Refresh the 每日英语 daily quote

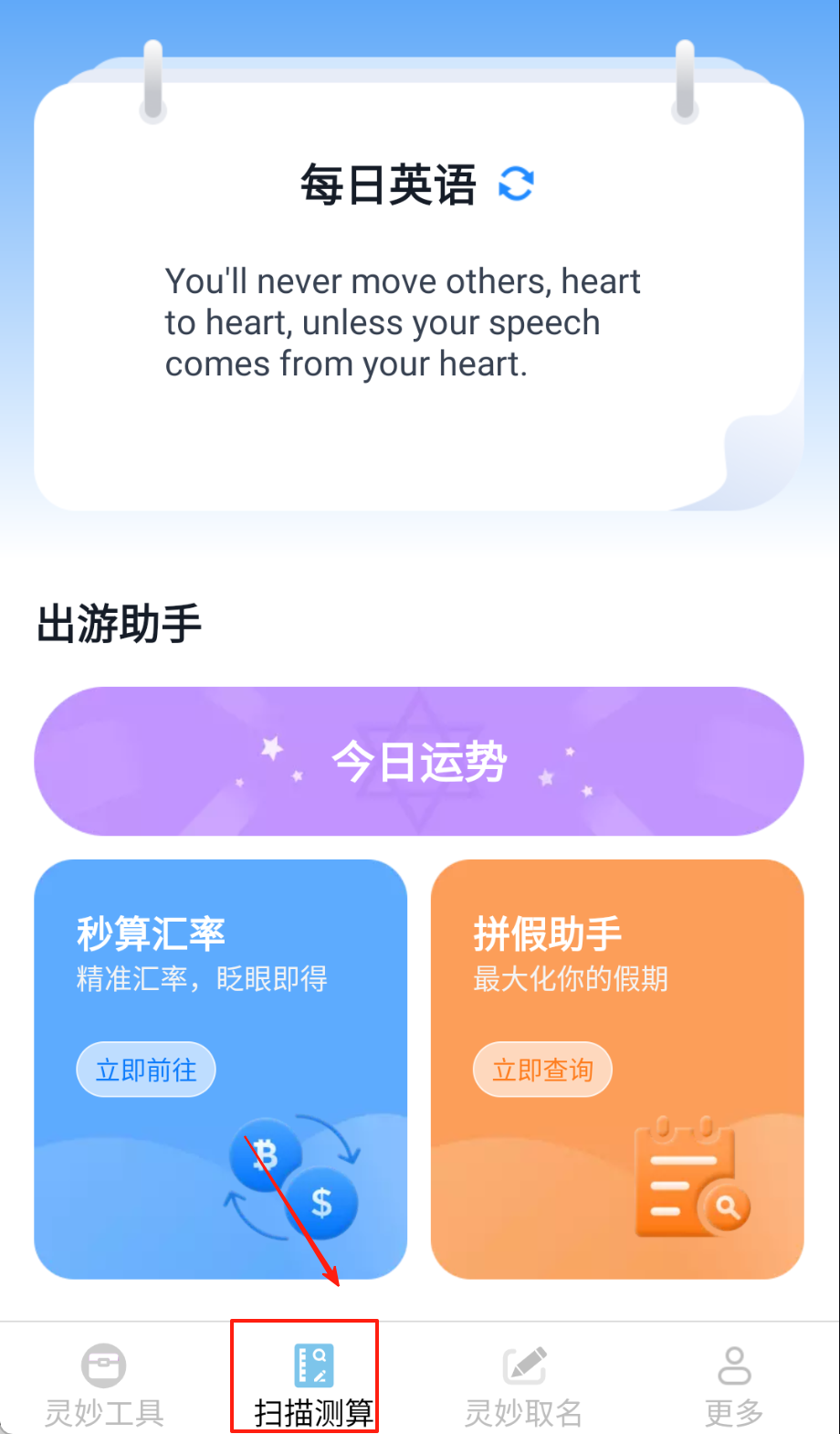[516, 184]
